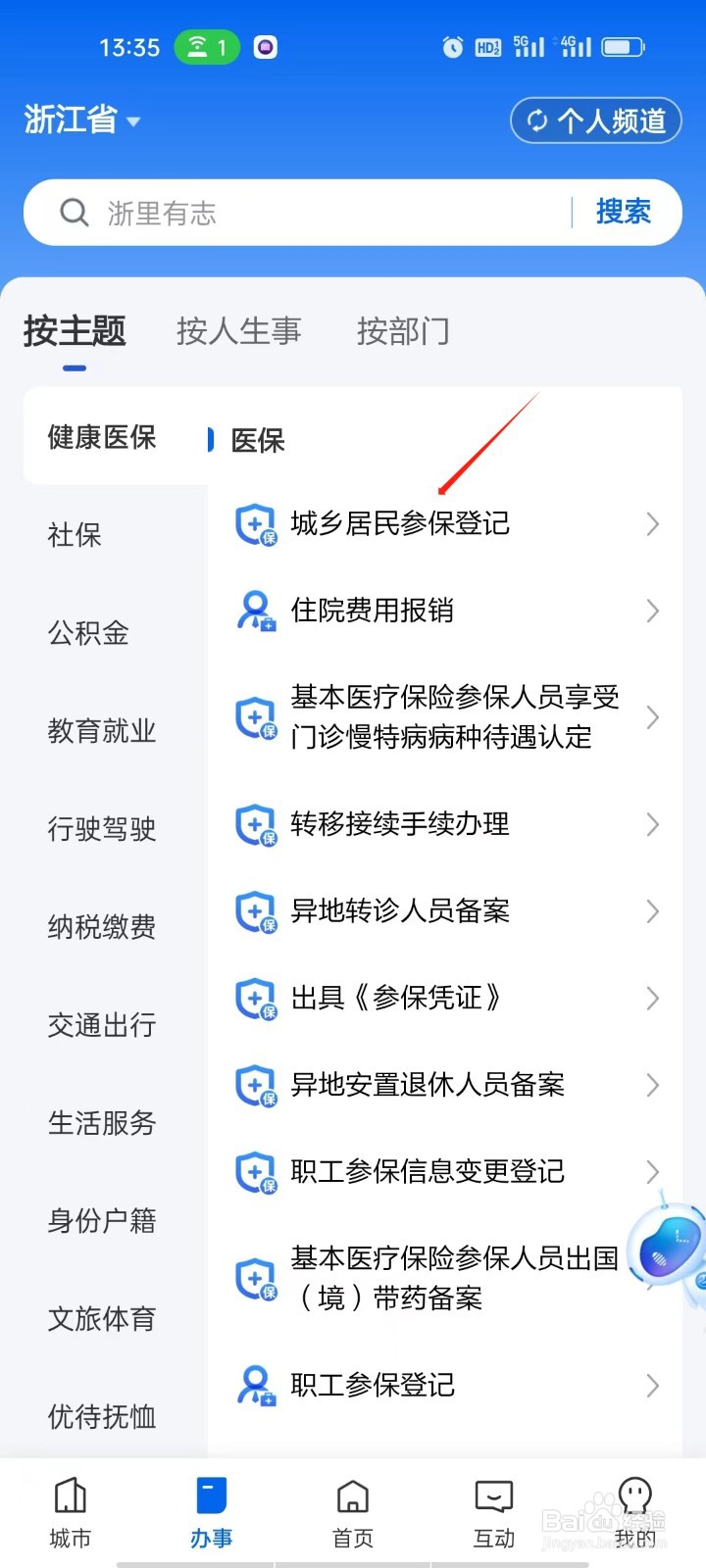Screen dimensions: 706x1568
Task: Open 出具《参保凭证》
Action: (446, 998)
